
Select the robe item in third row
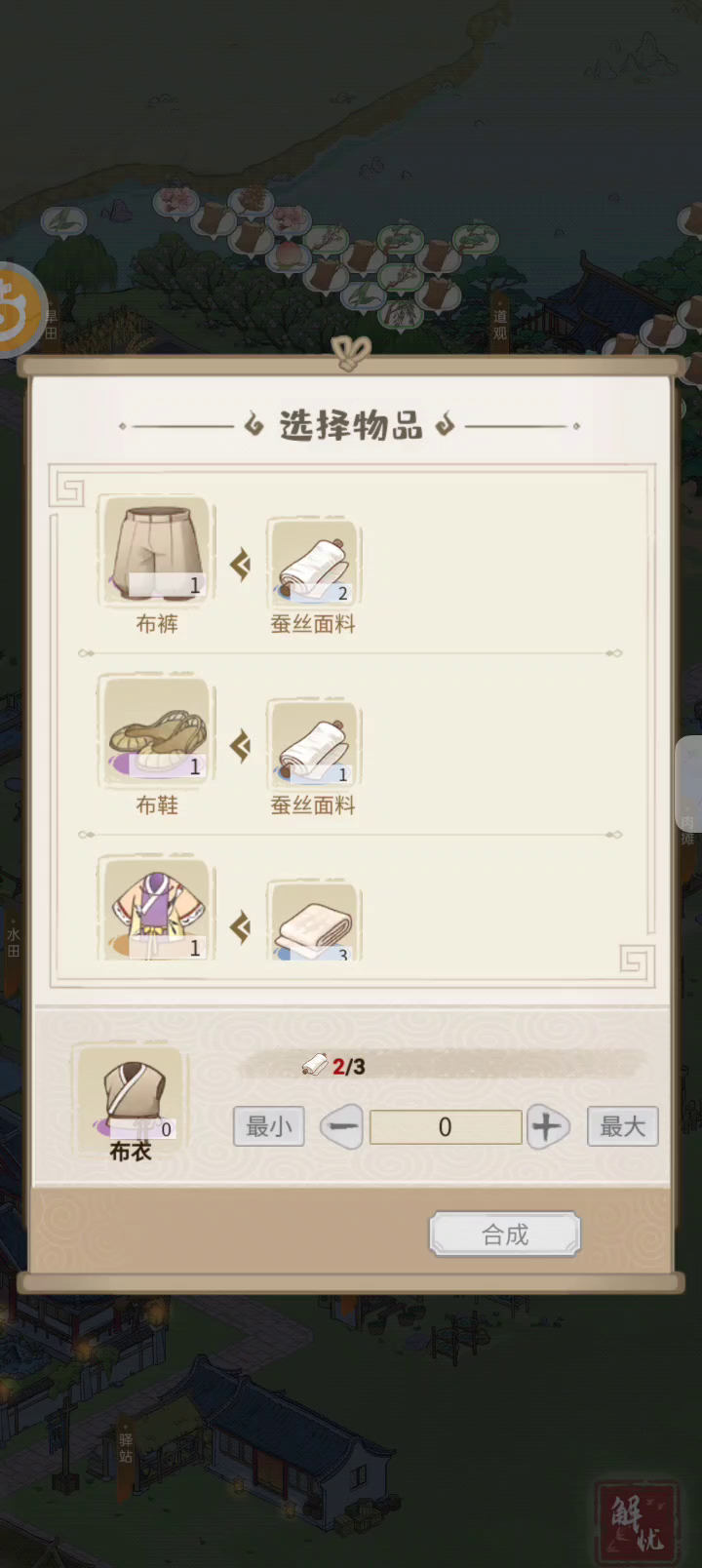coord(157,911)
